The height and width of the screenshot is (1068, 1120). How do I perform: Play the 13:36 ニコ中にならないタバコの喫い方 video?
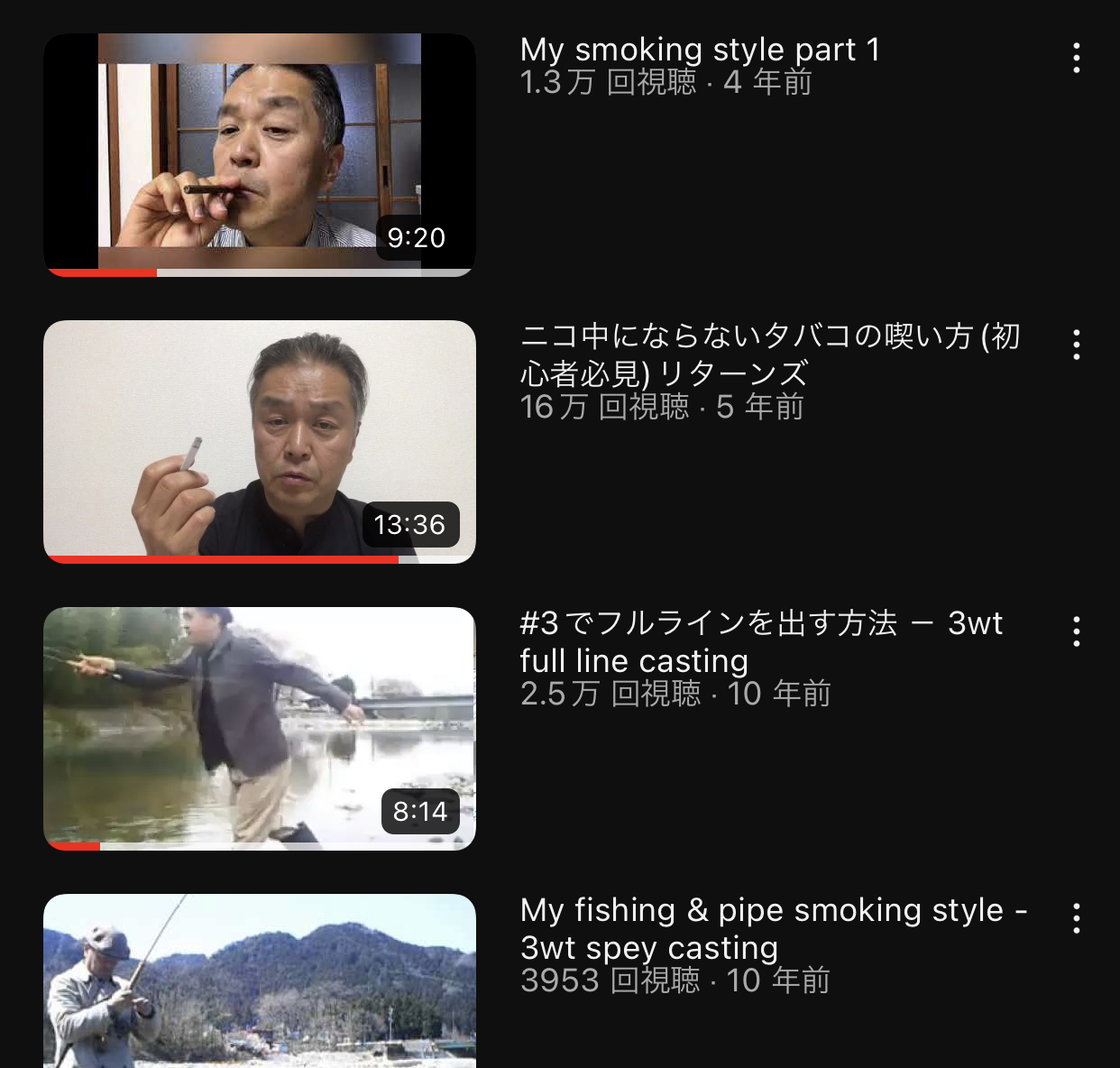coord(260,441)
